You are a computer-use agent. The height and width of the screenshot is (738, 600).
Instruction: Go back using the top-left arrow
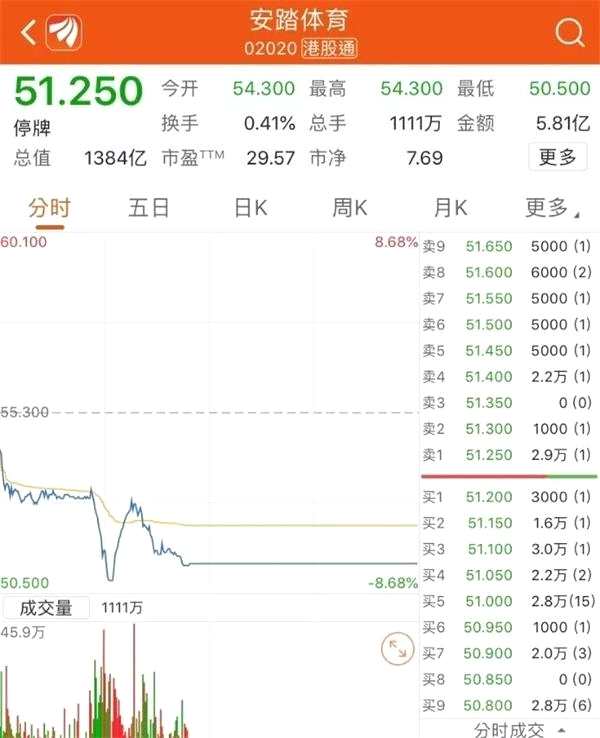pos(27,33)
